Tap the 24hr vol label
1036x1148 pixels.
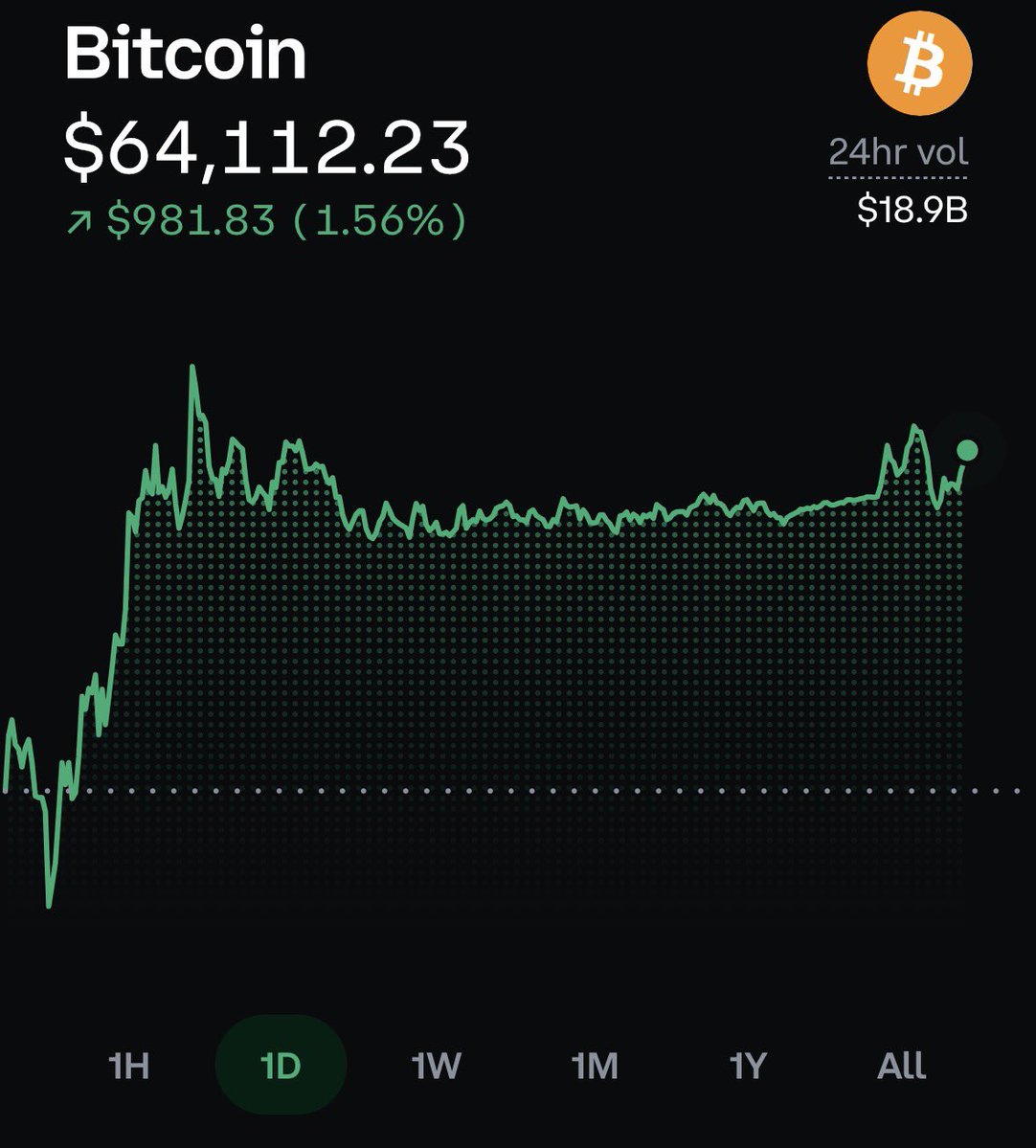[x=897, y=152]
